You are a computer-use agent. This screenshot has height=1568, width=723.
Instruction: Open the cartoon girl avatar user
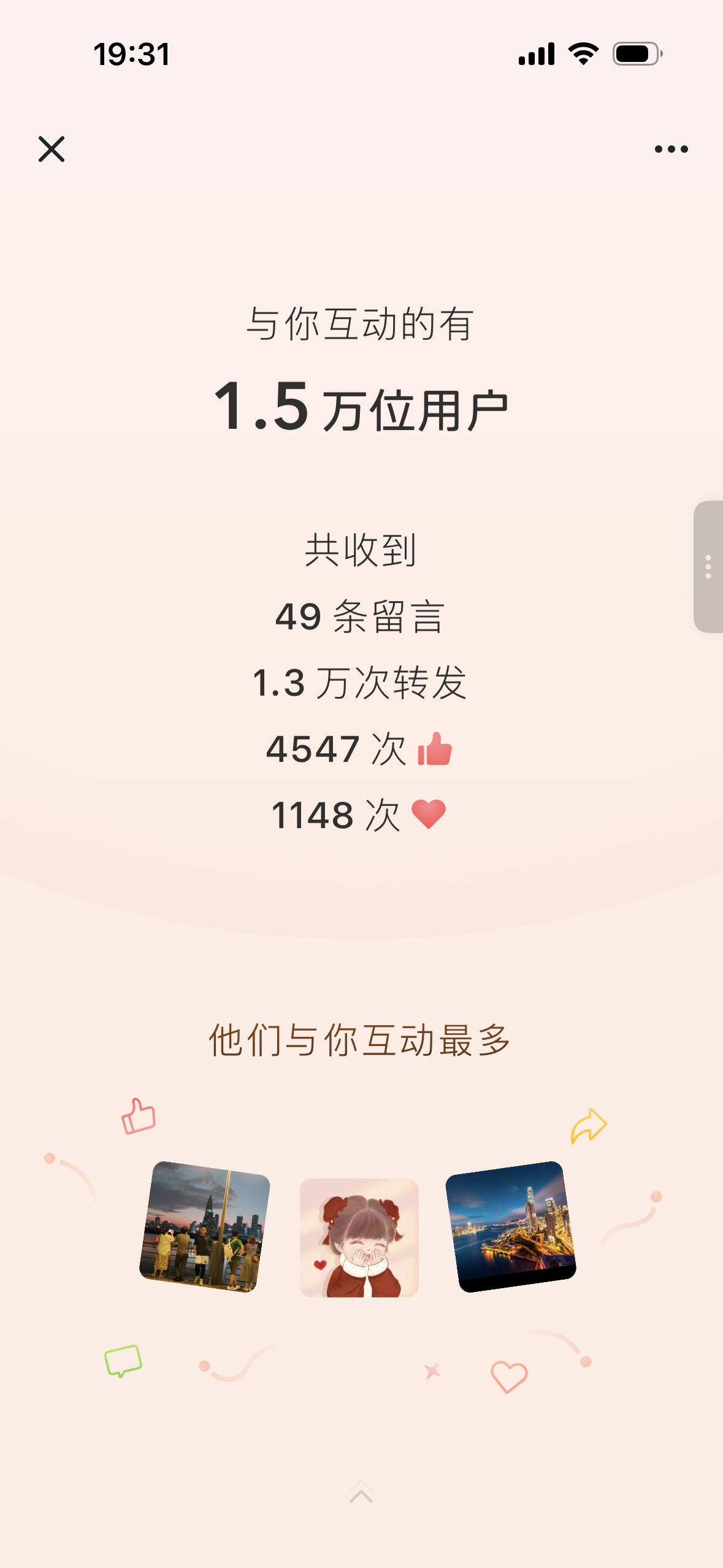(x=359, y=1237)
